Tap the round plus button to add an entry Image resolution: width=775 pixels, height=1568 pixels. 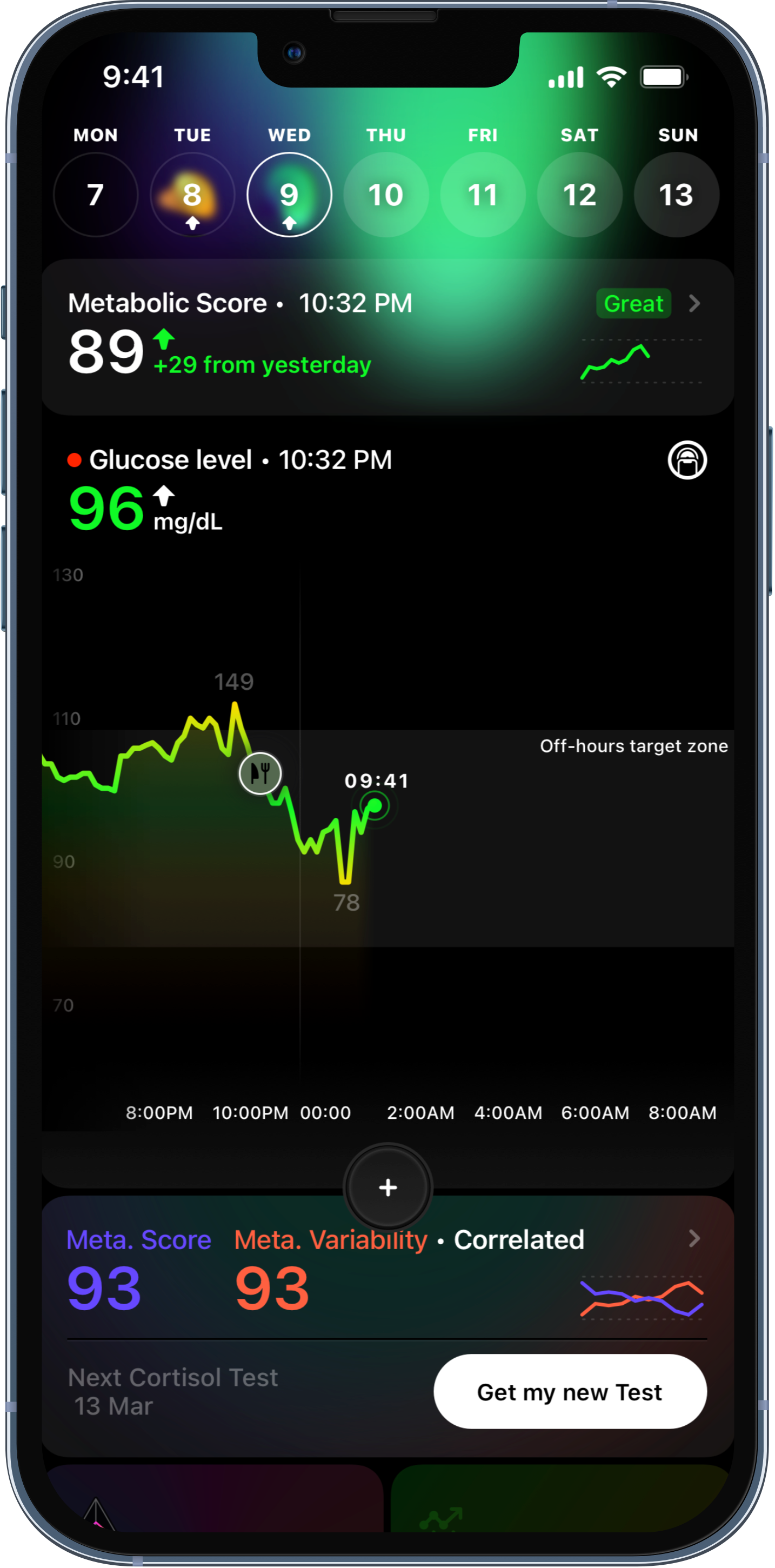coord(388,1187)
